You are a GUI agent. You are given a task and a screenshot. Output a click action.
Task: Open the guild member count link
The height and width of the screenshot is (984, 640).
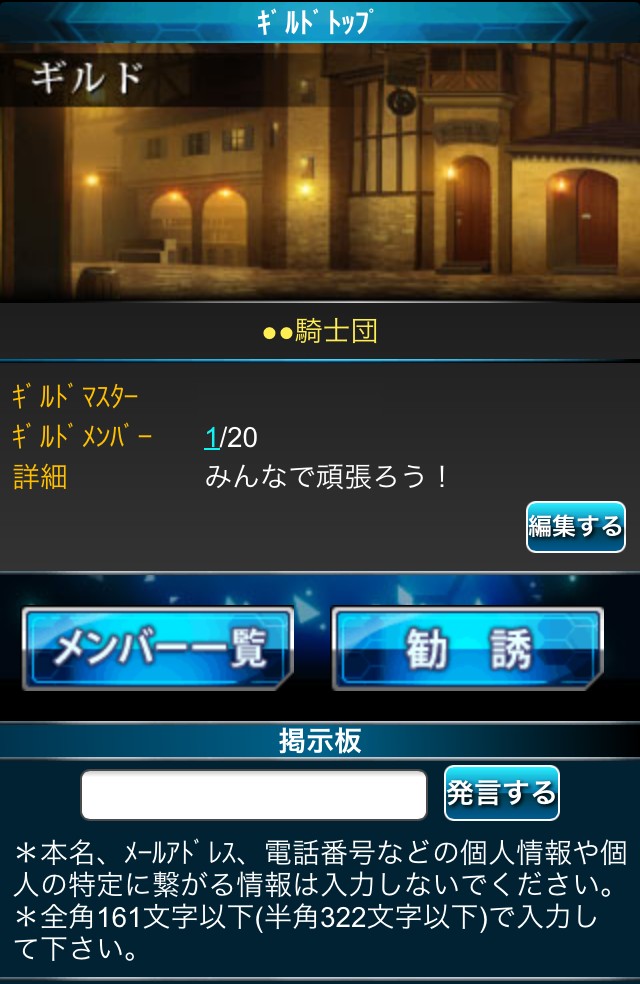click(x=211, y=437)
